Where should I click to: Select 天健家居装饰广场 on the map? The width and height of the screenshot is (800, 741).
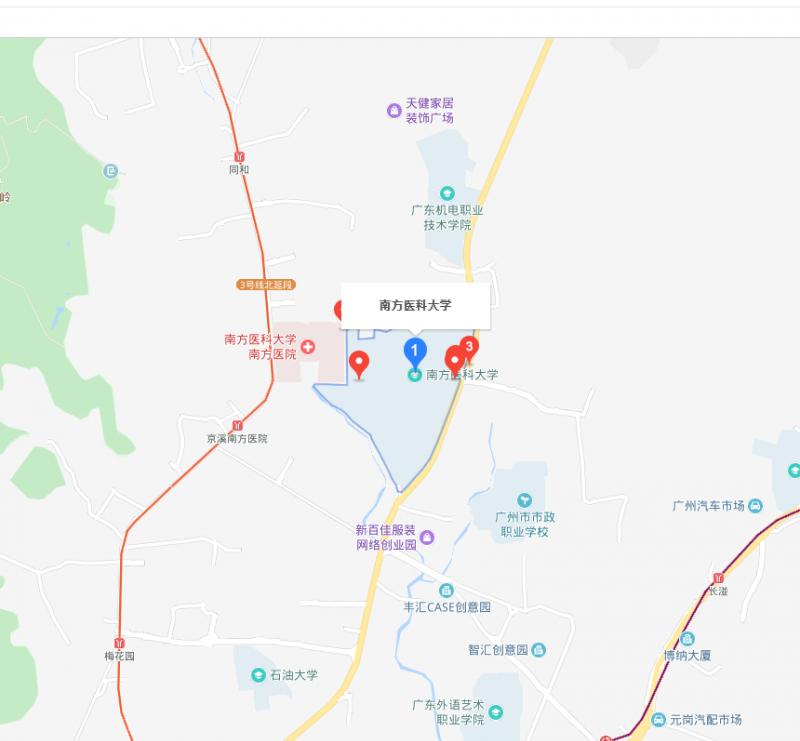[x=394, y=110]
